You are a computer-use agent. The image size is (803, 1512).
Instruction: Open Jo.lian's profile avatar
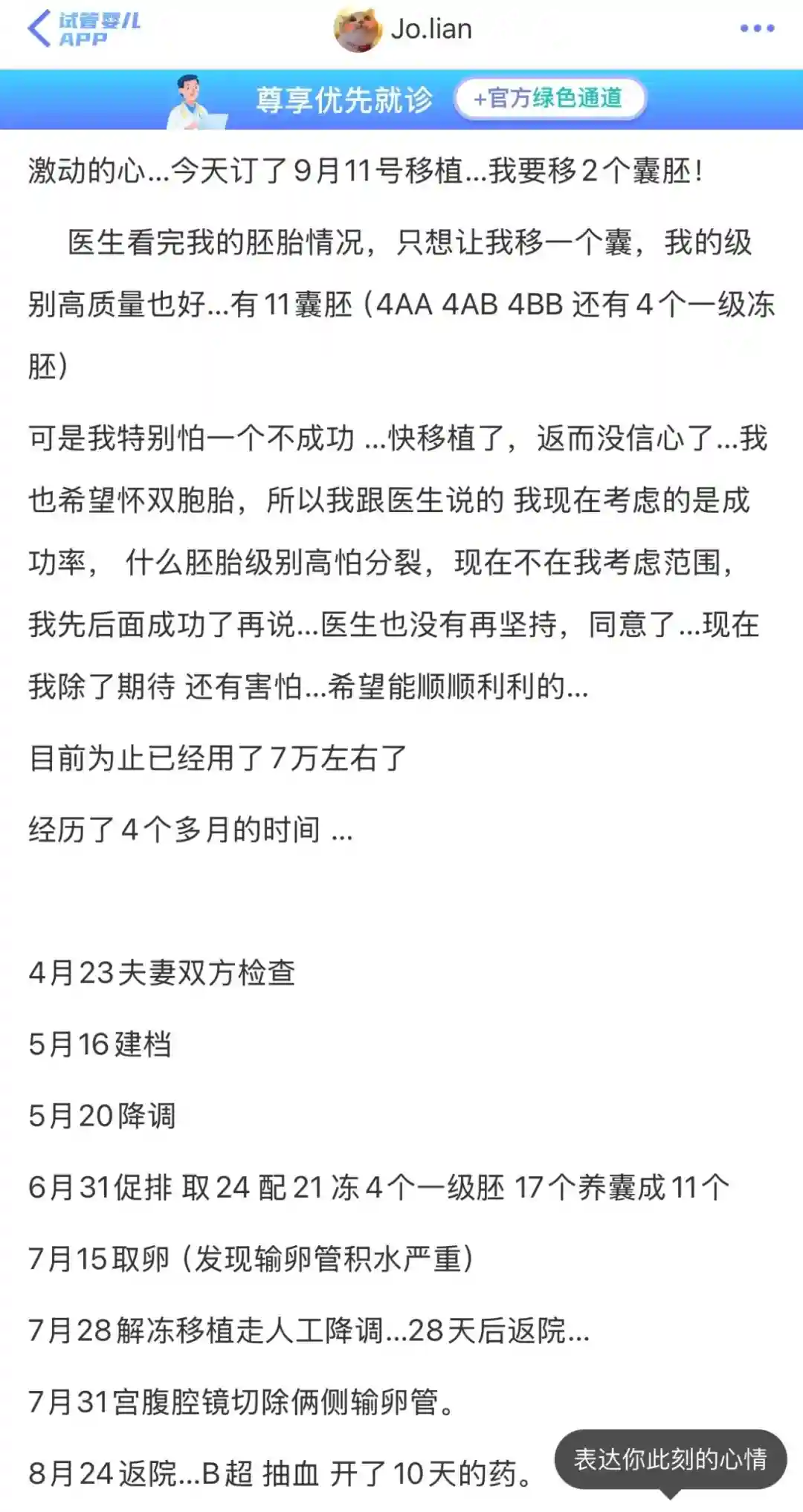point(358,30)
